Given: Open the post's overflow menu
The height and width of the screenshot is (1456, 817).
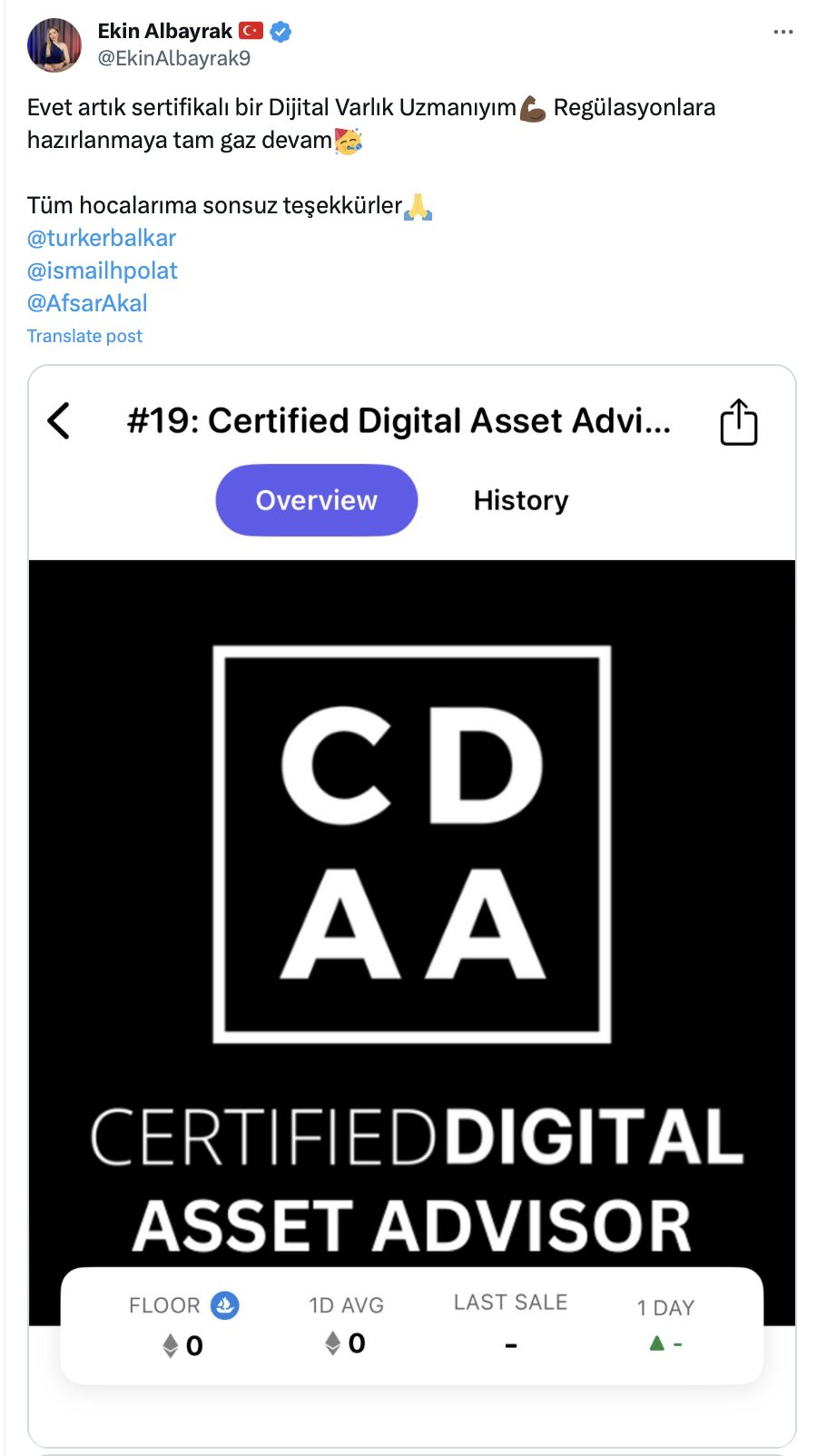Looking at the screenshot, I should (x=783, y=32).
